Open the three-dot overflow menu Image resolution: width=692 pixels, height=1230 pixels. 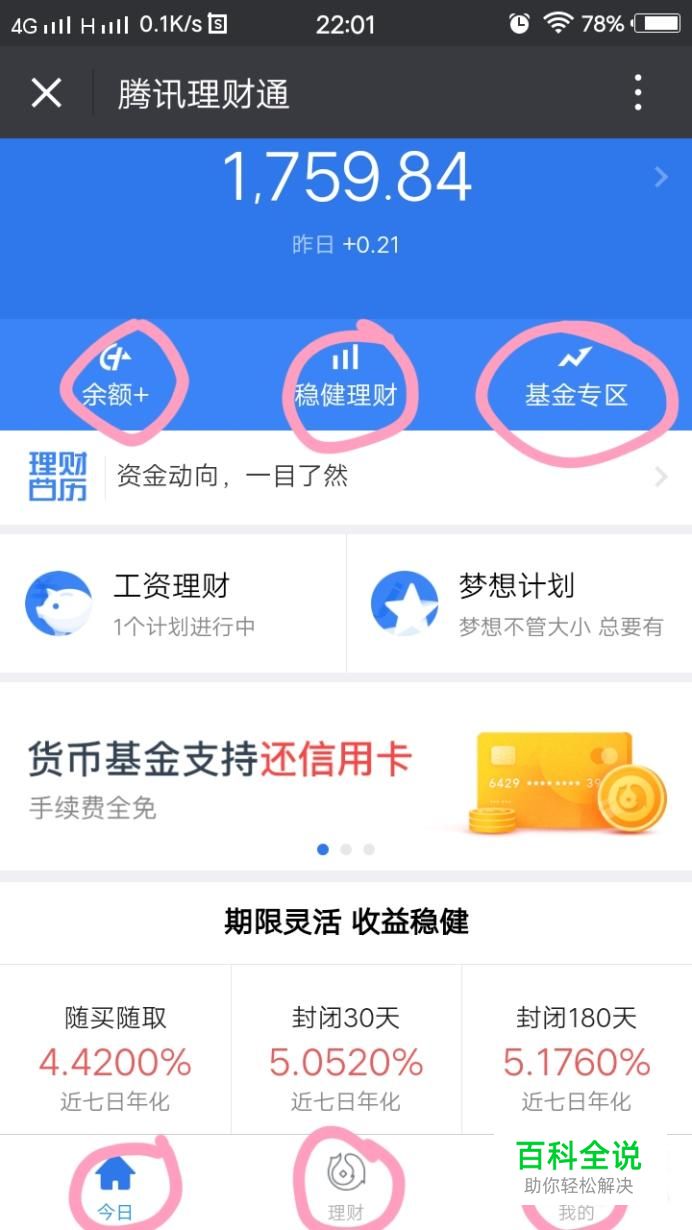pyautogui.click(x=637, y=93)
